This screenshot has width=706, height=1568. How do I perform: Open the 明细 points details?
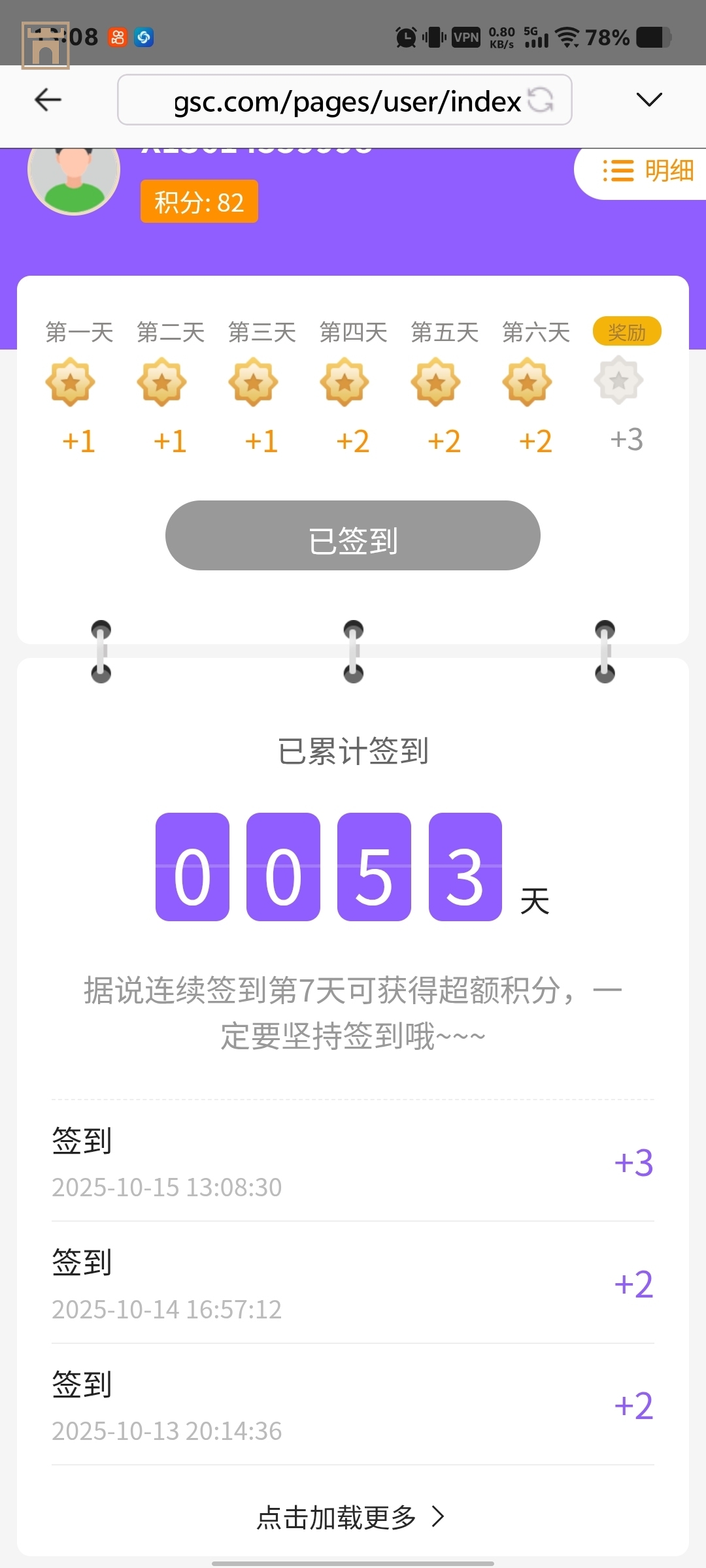[x=647, y=171]
